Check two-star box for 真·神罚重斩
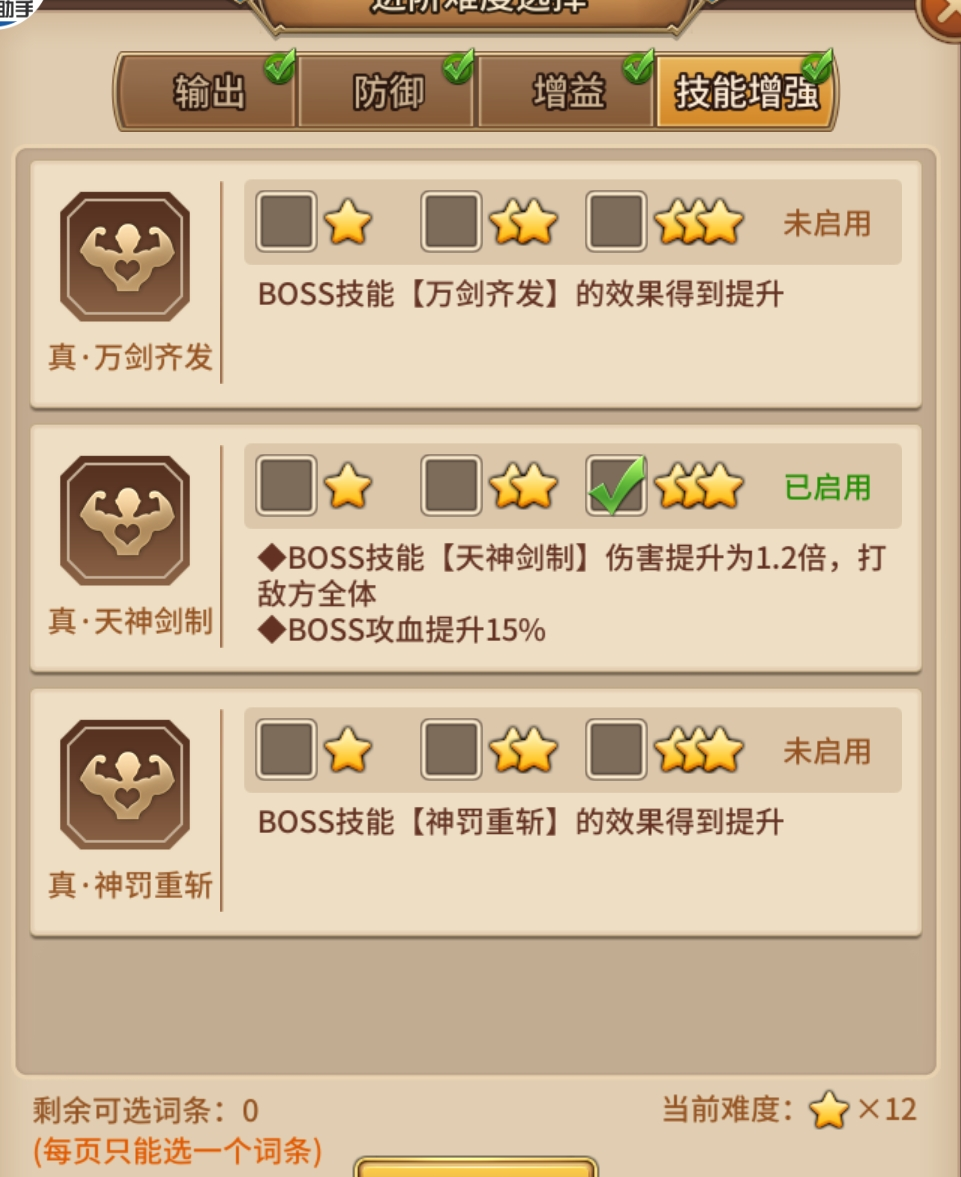961x1177 pixels. point(451,750)
